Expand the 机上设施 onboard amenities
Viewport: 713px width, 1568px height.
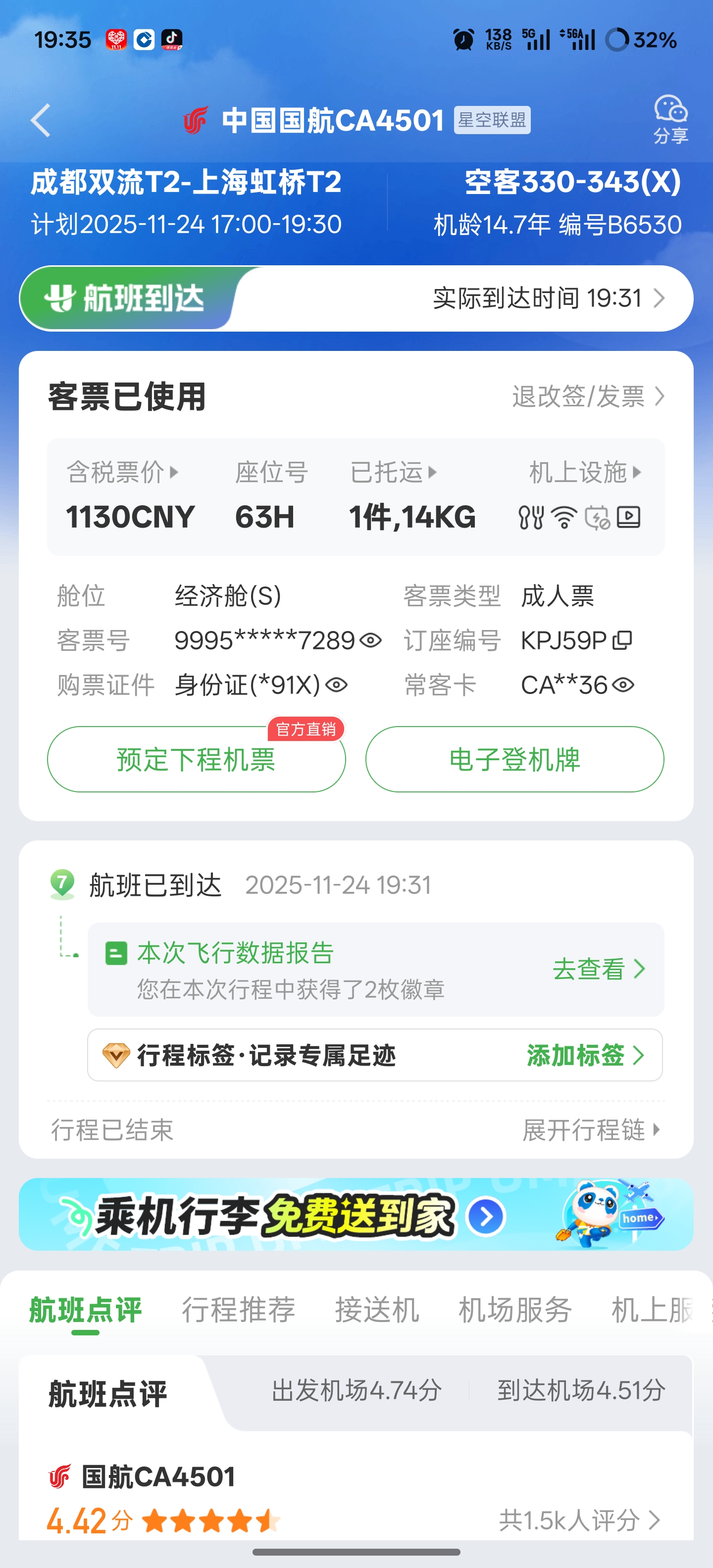pos(585,472)
